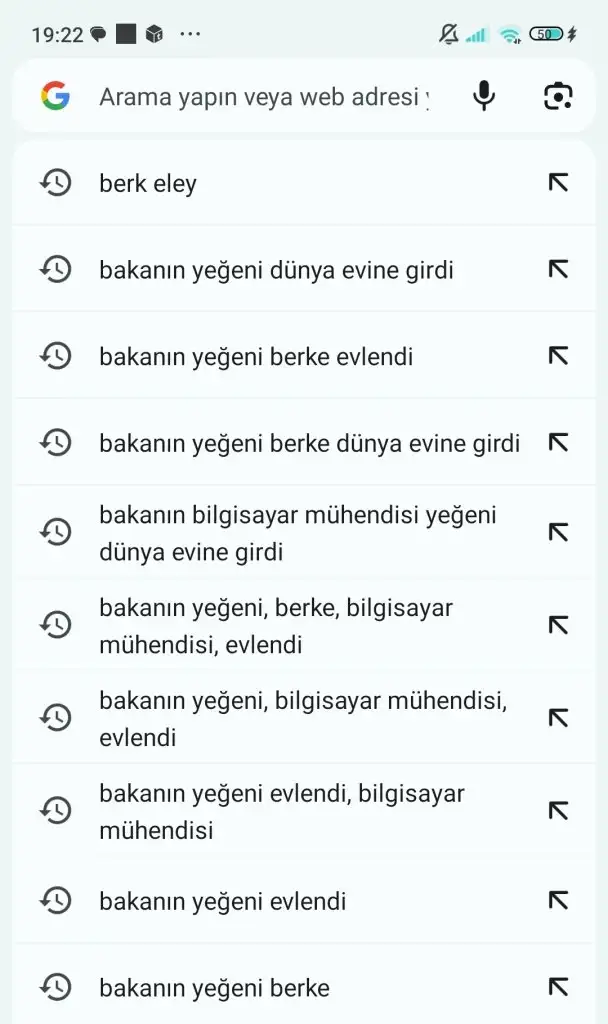
Task: Select the "berk eley" search suggestion
Action: pyautogui.click(x=148, y=184)
